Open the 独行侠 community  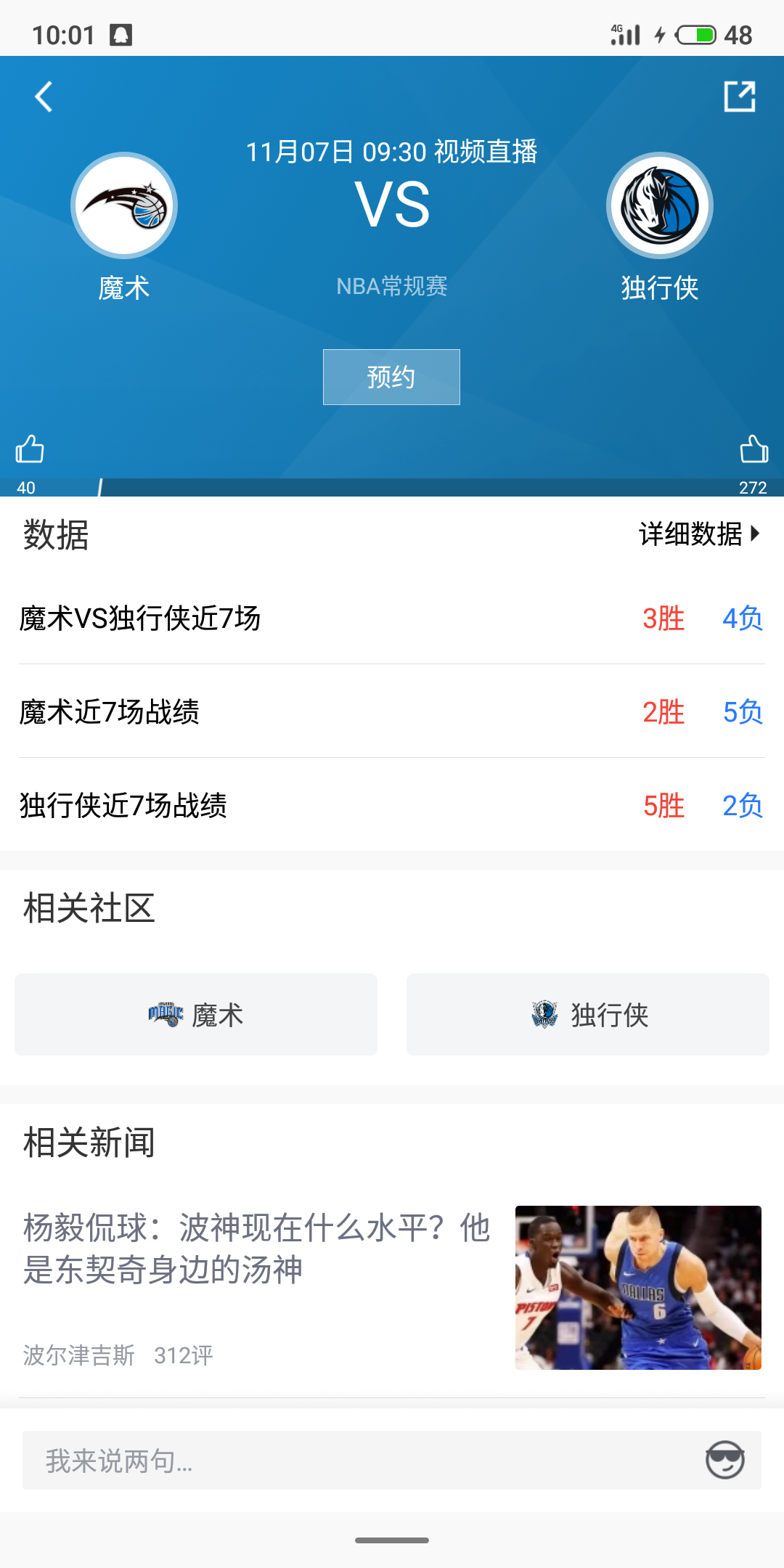588,1014
